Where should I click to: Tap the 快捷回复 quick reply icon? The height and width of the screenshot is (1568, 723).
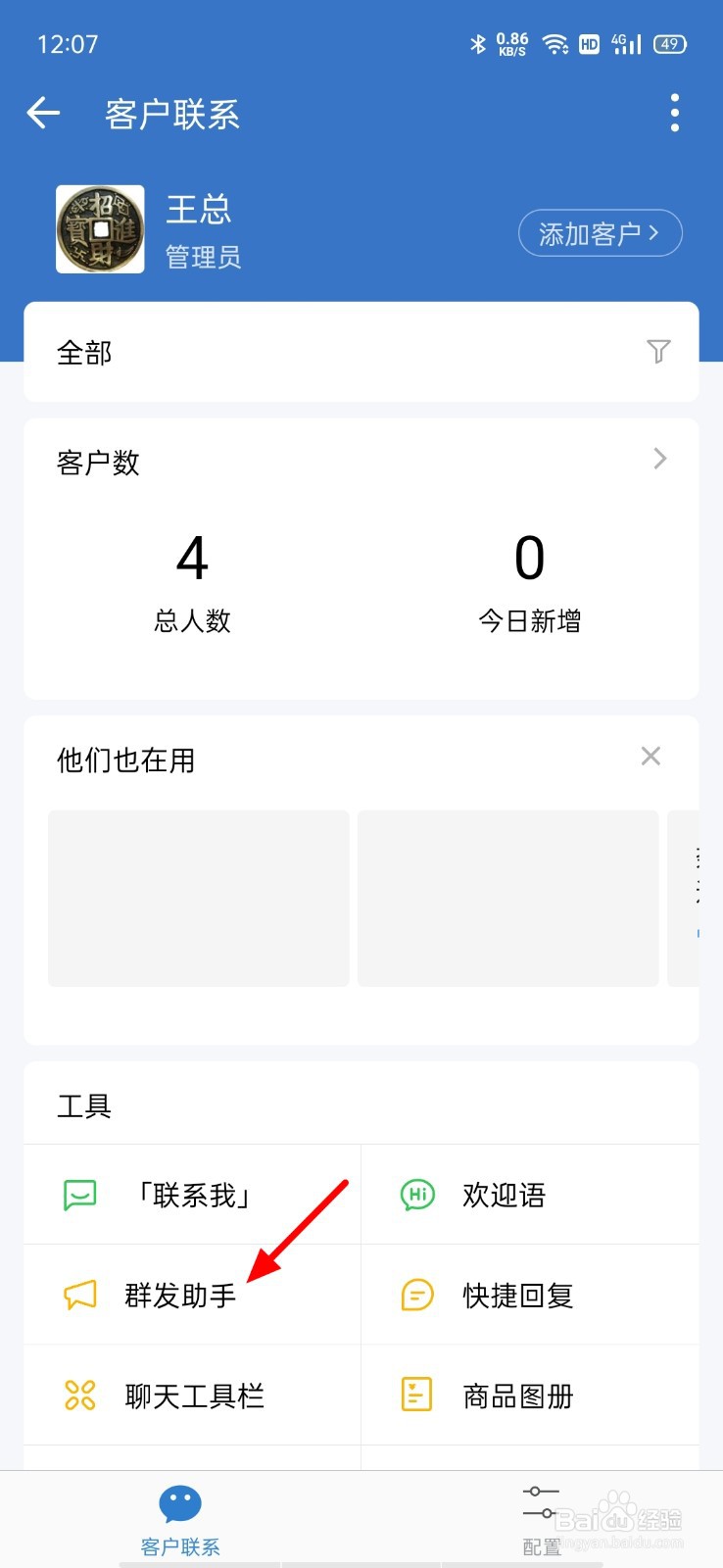(416, 1295)
